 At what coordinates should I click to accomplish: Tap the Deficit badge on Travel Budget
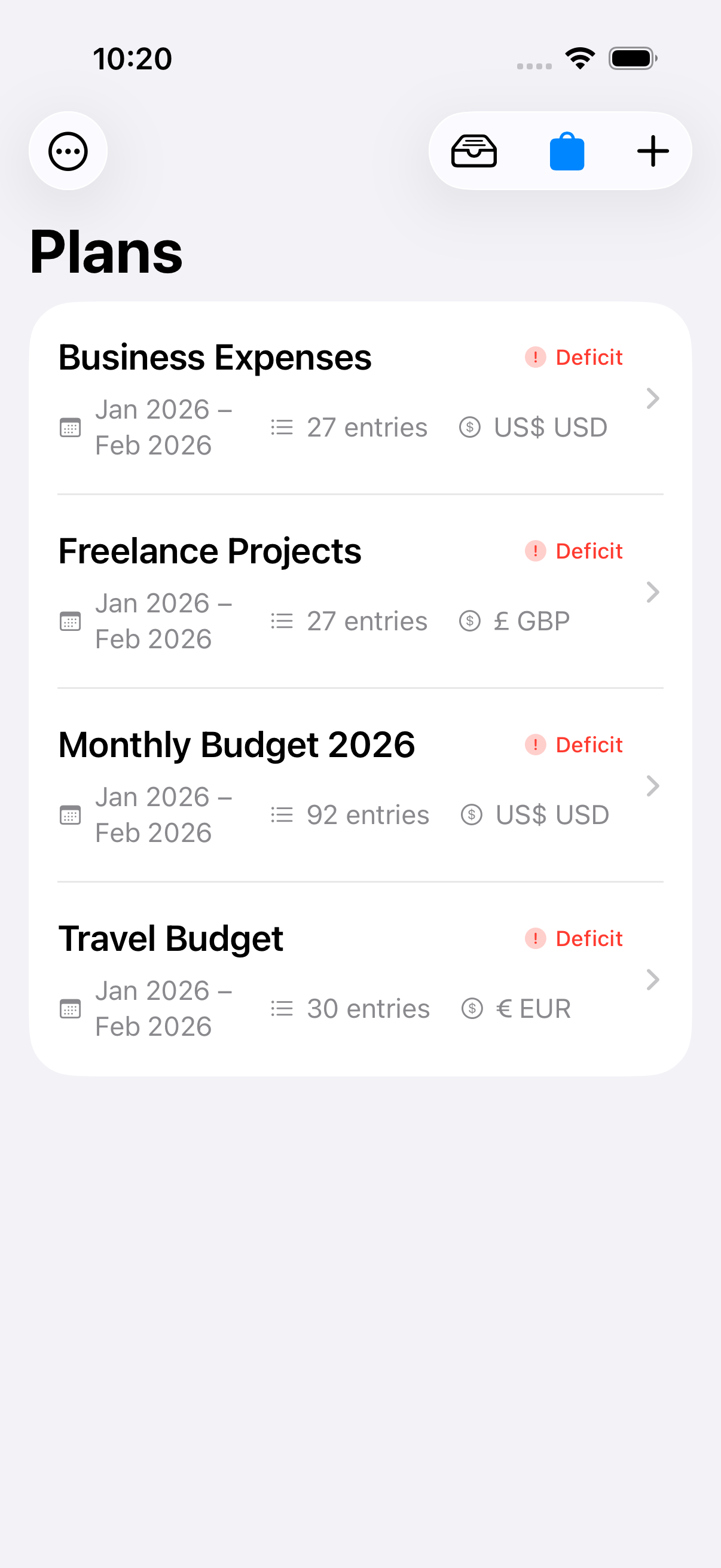tap(573, 939)
